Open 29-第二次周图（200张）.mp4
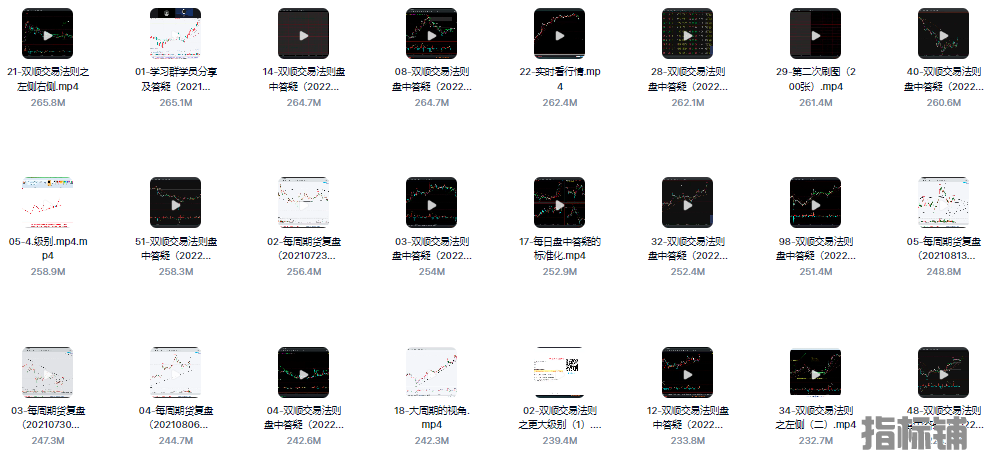Viewport: 984px width, 458px height. (x=815, y=34)
